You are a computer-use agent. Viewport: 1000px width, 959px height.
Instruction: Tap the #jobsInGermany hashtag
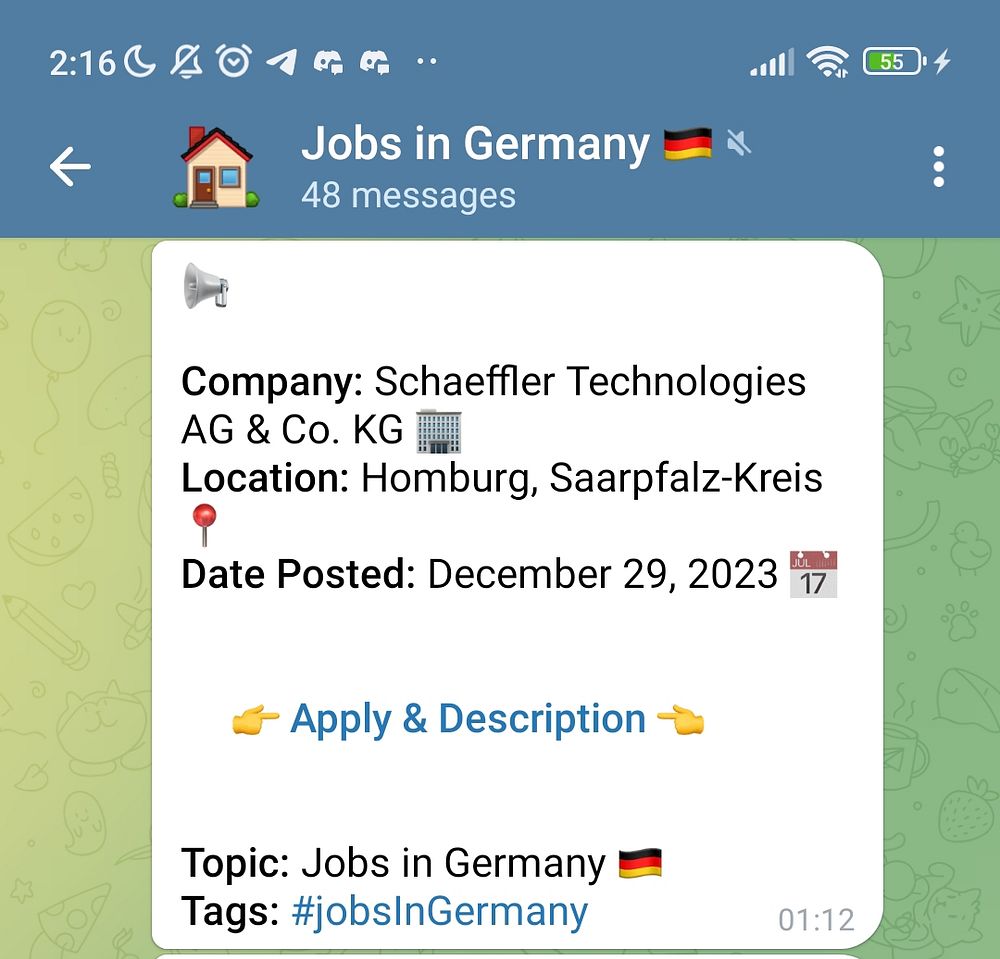pyautogui.click(x=439, y=911)
